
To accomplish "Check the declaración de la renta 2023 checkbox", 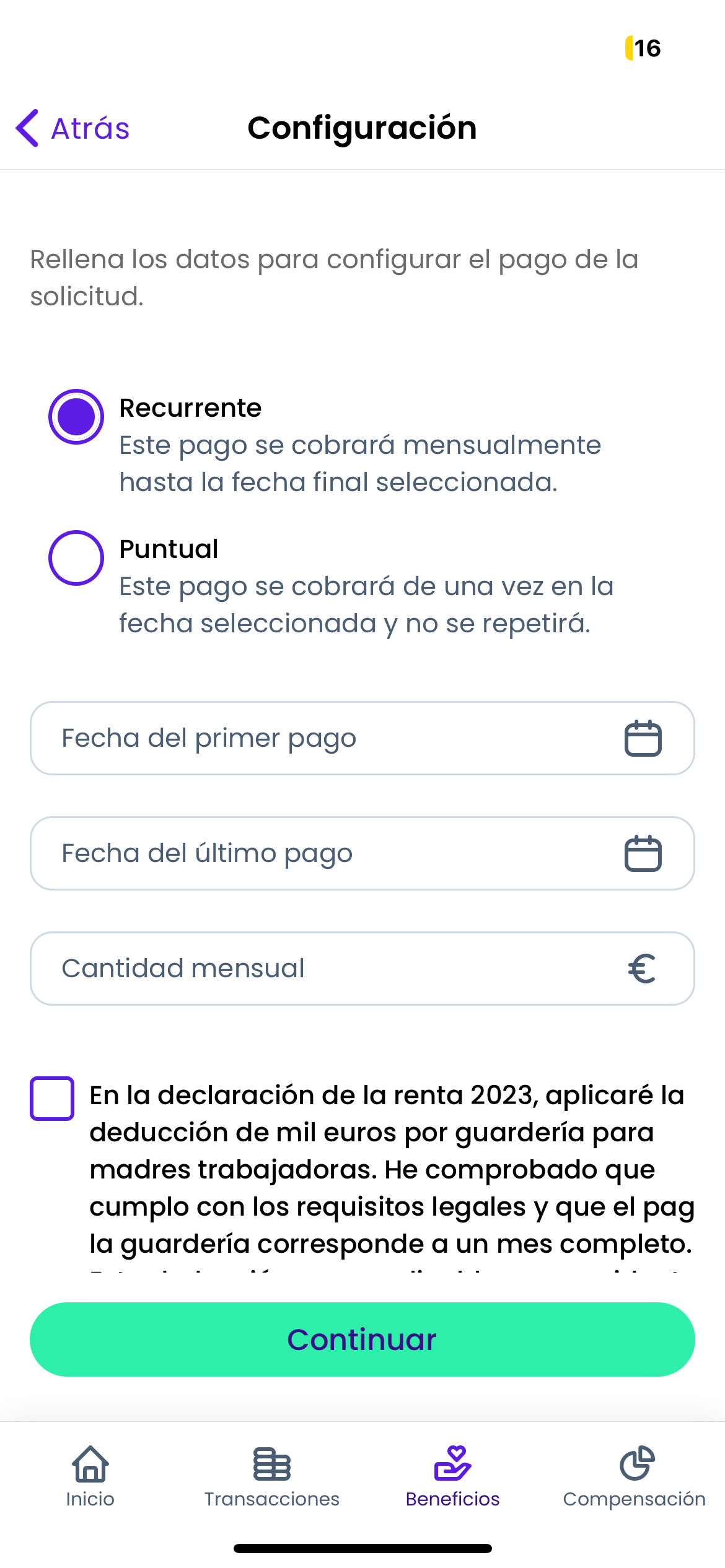I will [x=52, y=1099].
